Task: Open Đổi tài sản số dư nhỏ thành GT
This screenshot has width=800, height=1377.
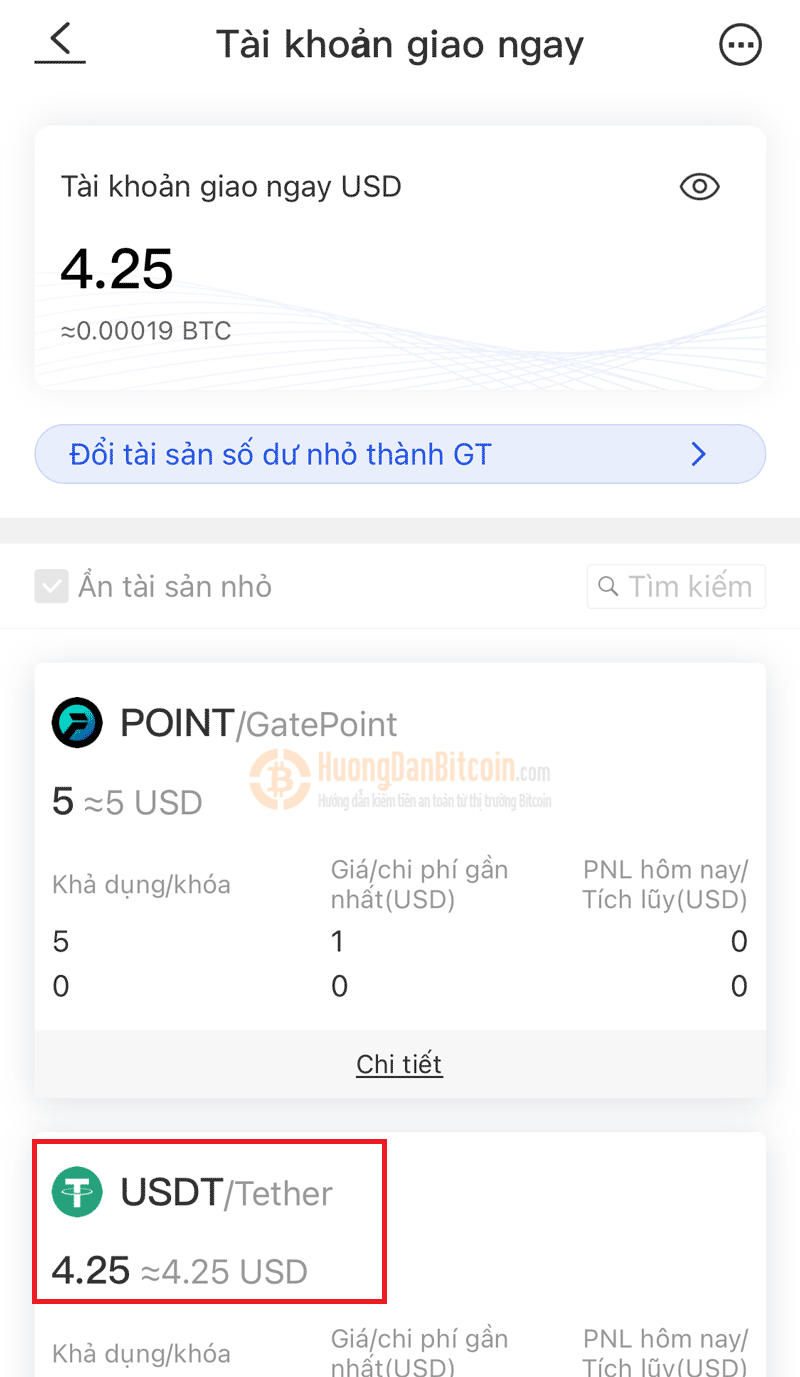Action: tap(400, 454)
